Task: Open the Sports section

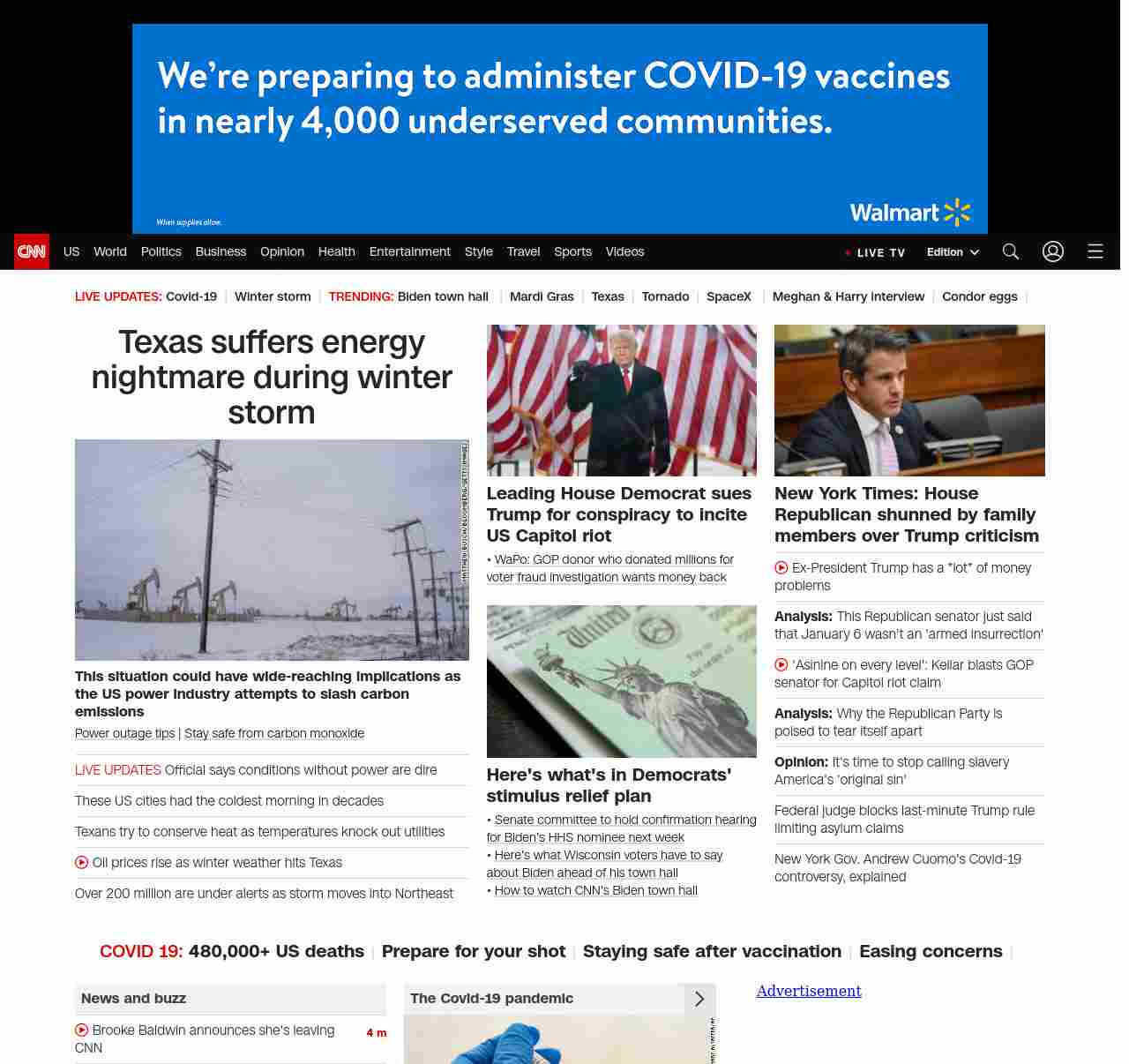Action: pos(572,251)
